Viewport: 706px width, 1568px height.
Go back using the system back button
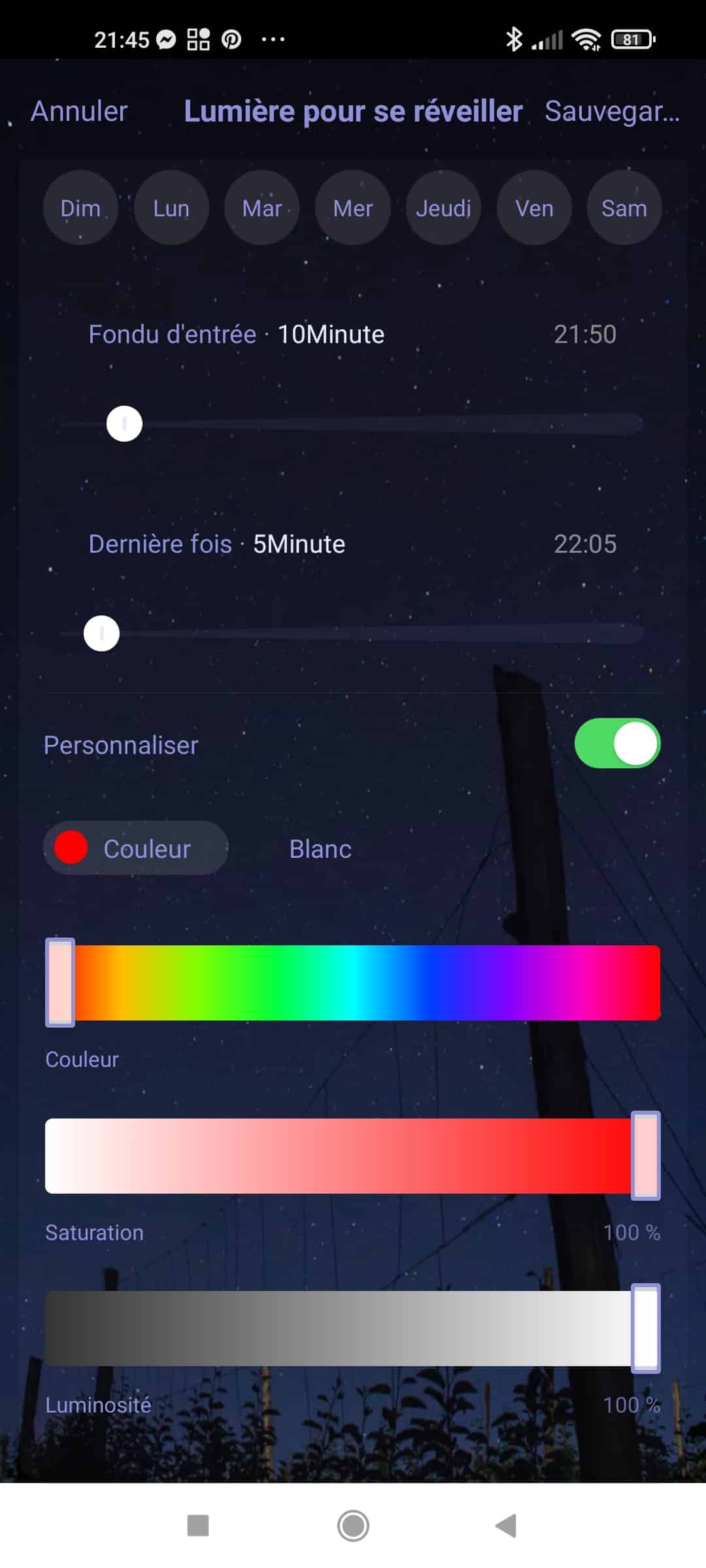click(507, 1526)
